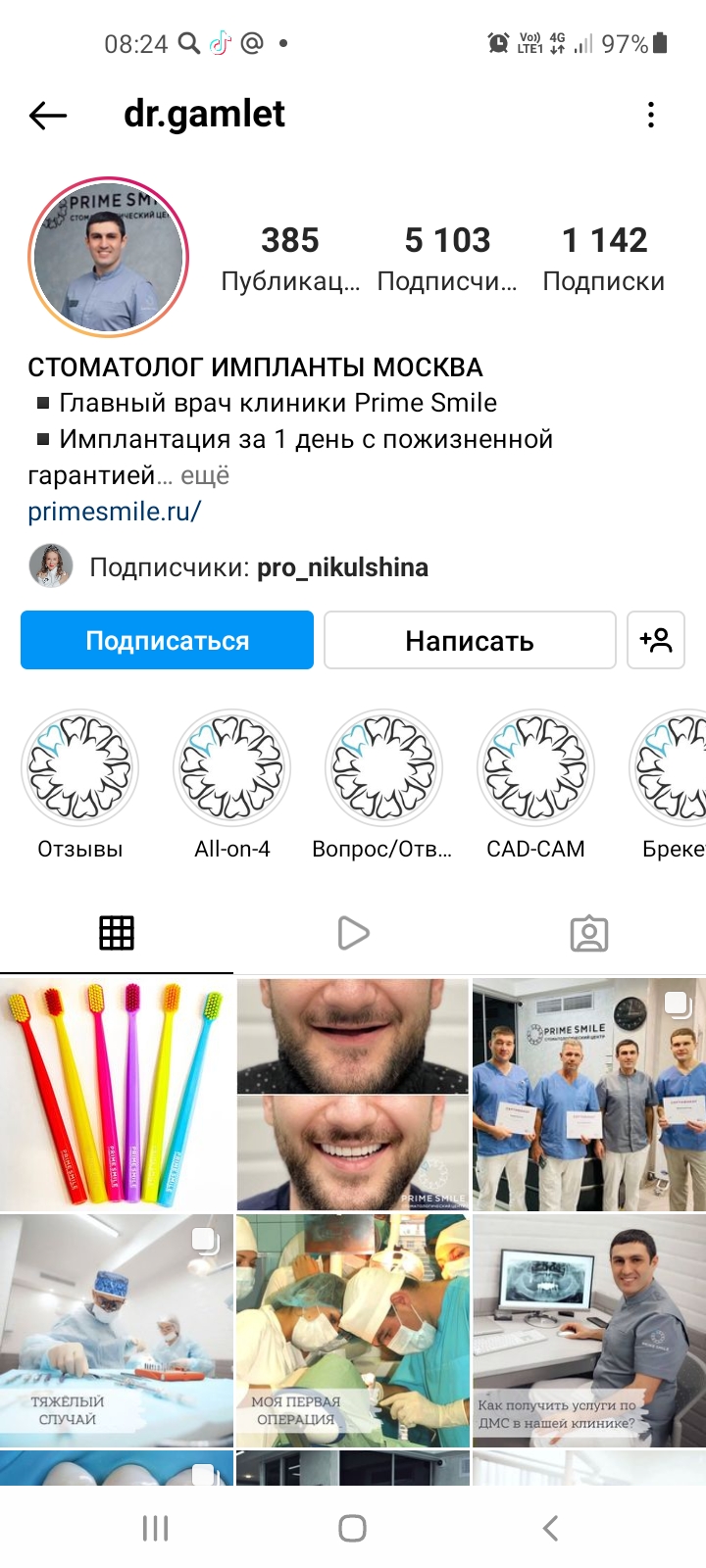
Task: Go back using the top-left arrow
Action: pos(47,116)
